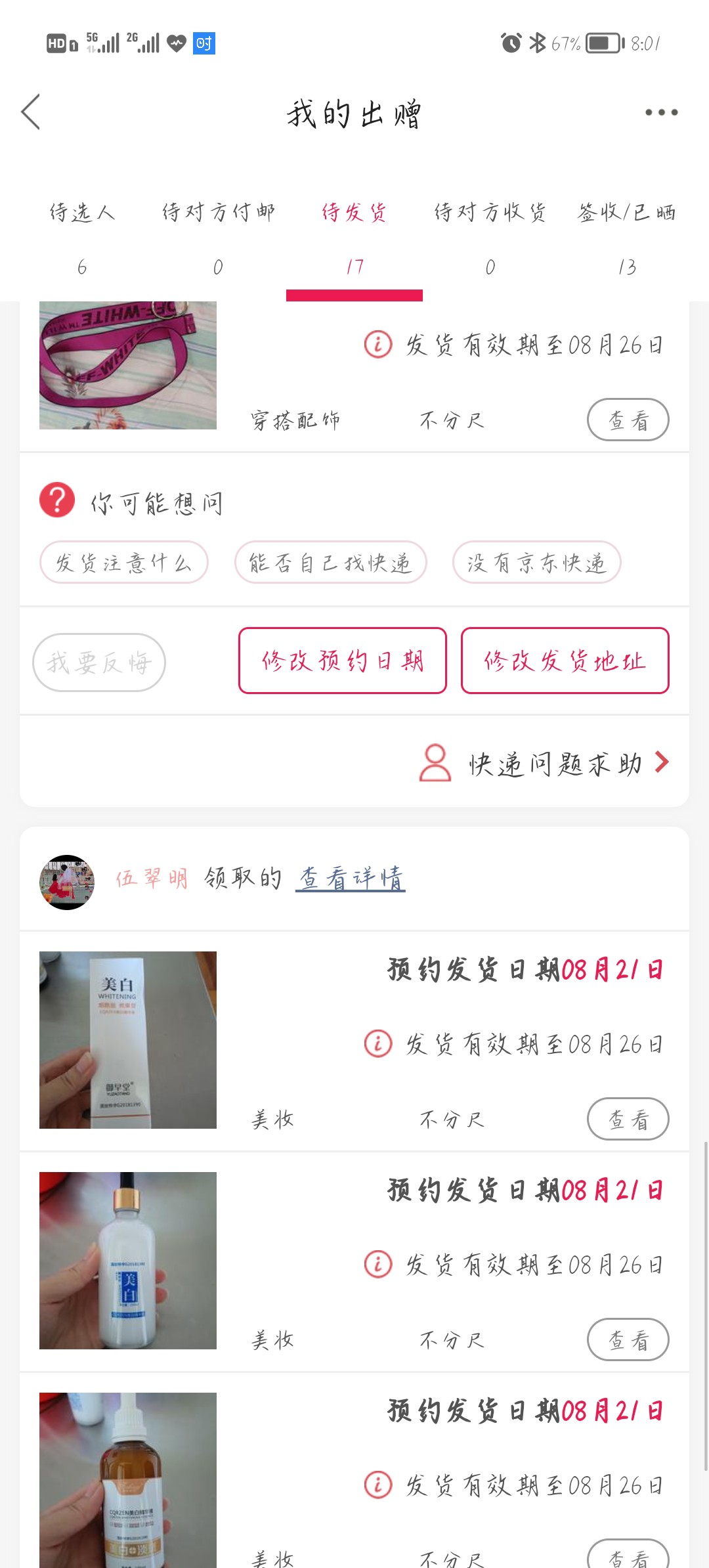Switch to the 待对方付邮 tab
This screenshot has height=1568, width=709.
coord(218,236)
